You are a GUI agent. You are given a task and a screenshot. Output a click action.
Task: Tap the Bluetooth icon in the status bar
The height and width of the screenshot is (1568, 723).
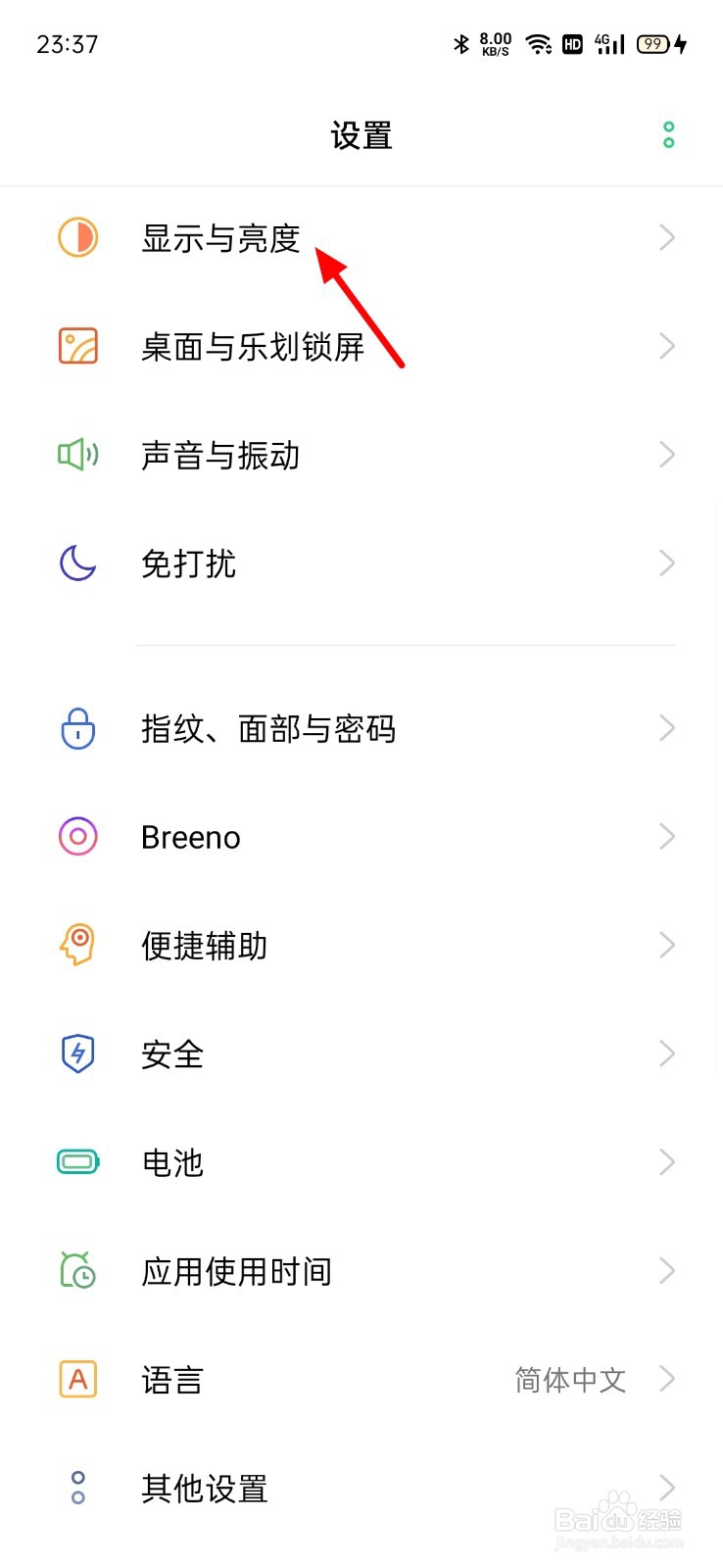(459, 43)
